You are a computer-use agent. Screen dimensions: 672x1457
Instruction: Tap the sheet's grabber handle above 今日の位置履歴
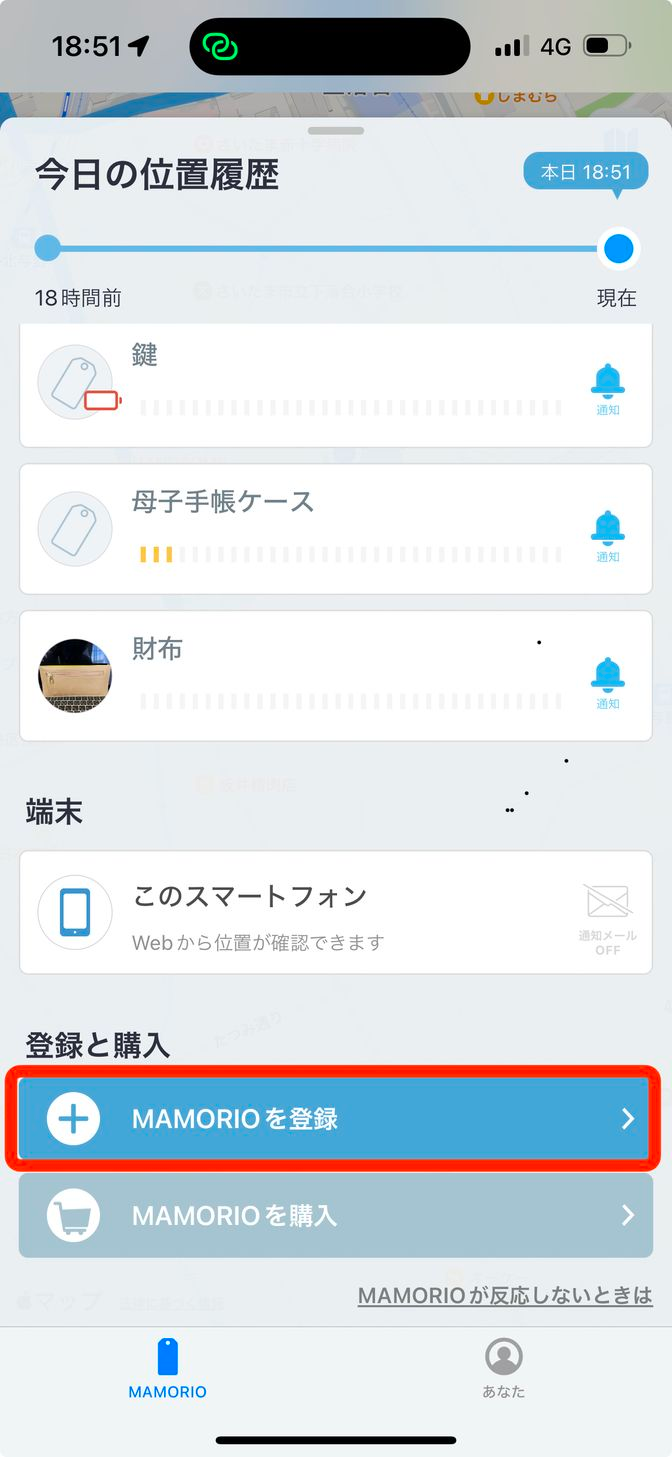(336, 130)
